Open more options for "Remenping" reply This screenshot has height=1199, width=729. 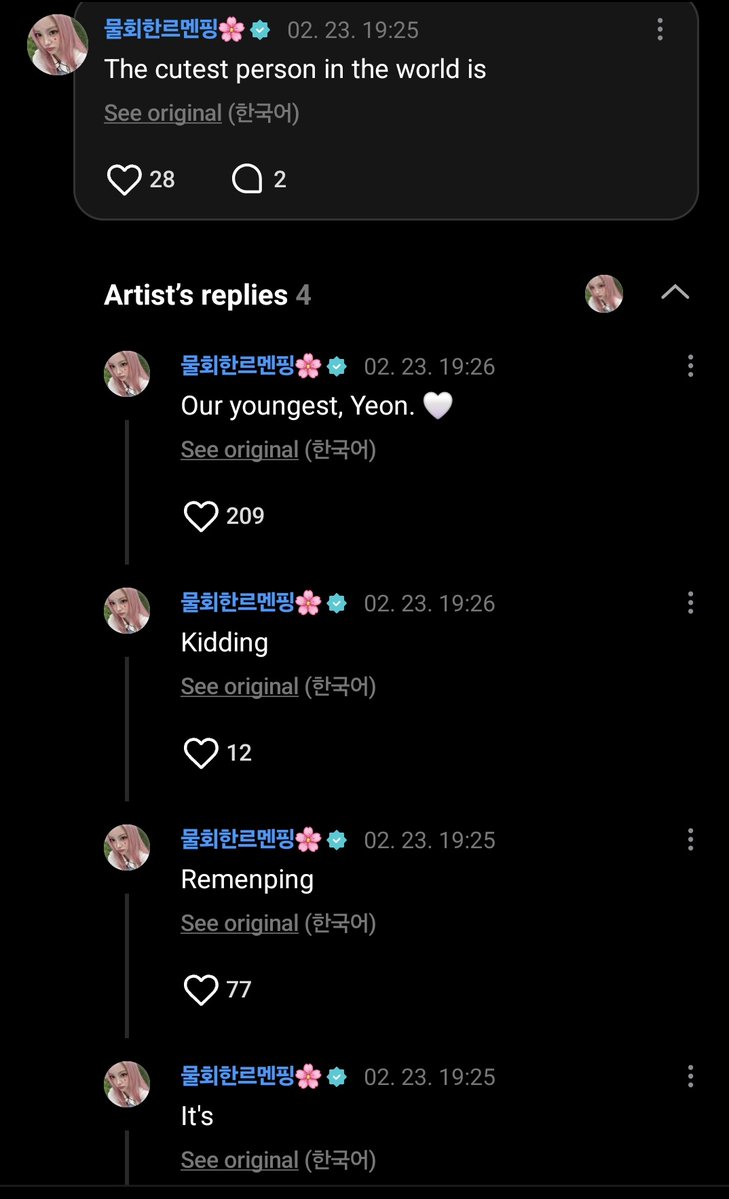(x=690, y=840)
